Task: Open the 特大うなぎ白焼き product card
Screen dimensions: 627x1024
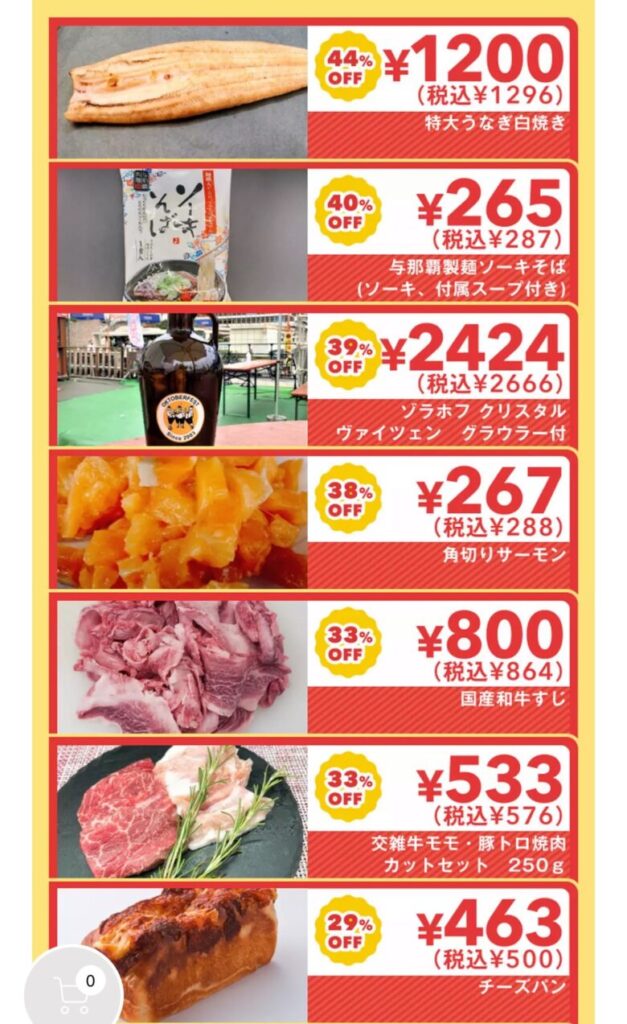Action: (x=313, y=90)
